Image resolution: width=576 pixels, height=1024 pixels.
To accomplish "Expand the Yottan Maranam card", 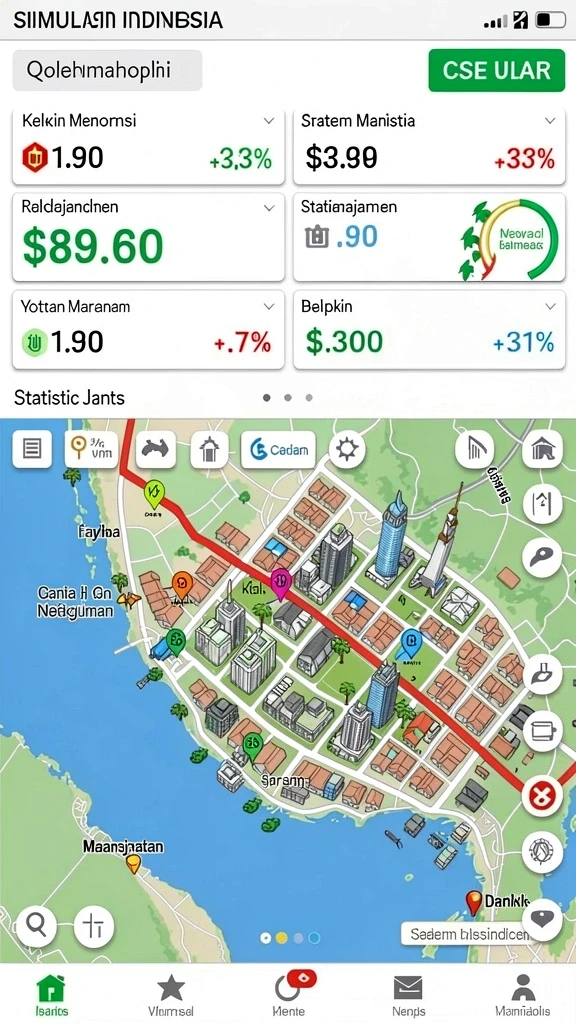I will coord(268,306).
